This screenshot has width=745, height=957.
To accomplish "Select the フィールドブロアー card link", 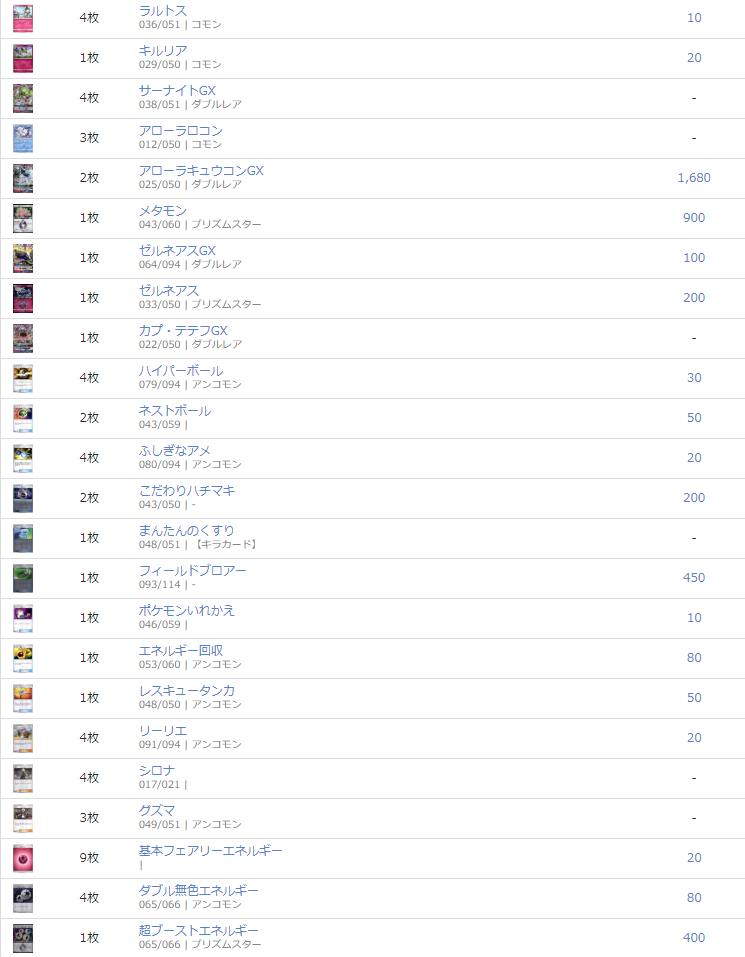I will [193, 571].
